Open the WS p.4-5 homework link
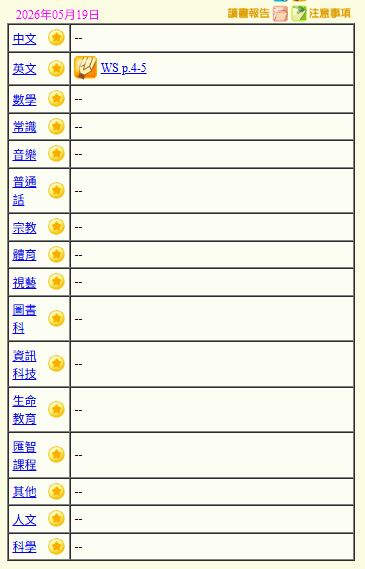 (123, 68)
